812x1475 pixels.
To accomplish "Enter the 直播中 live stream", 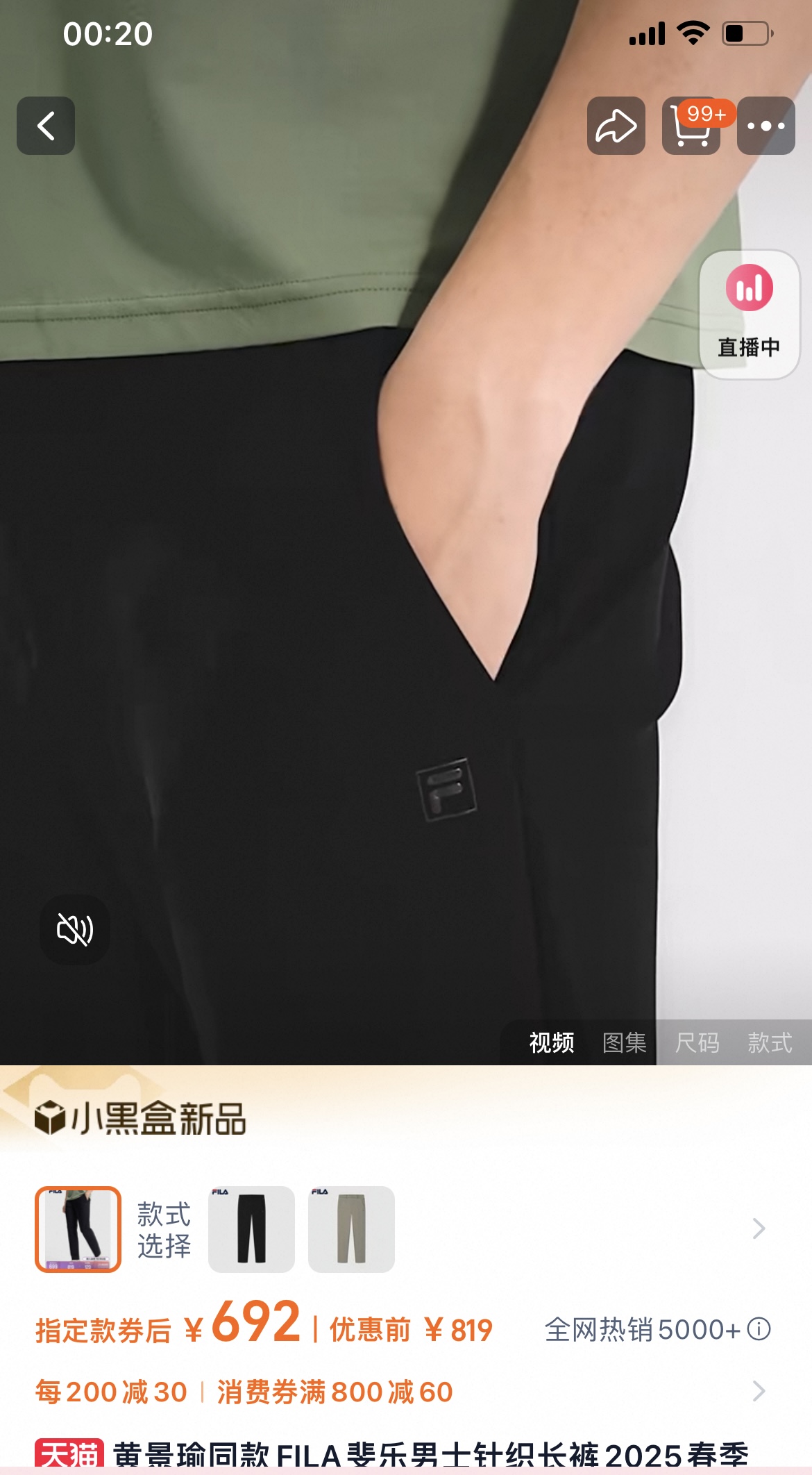I will tap(749, 314).
